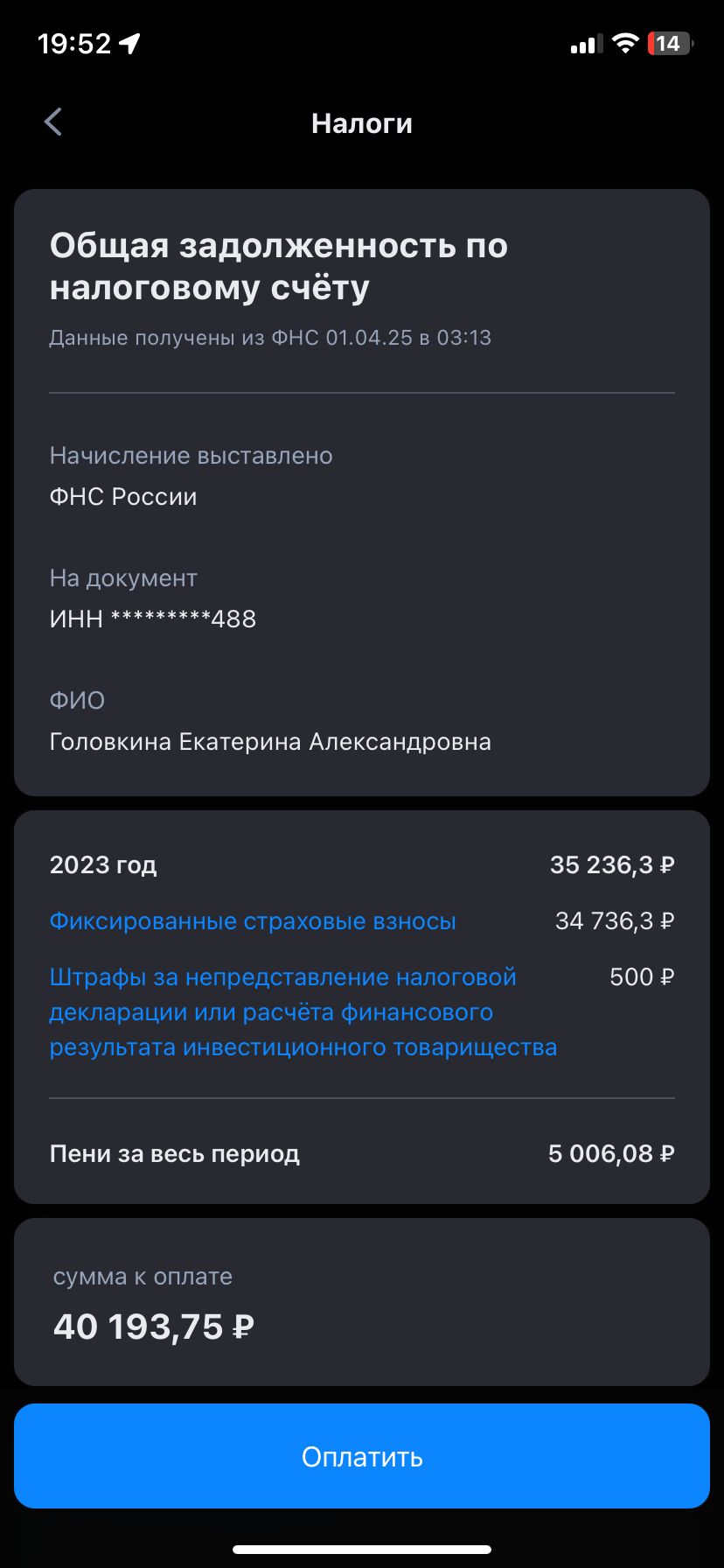Image resolution: width=724 pixels, height=1568 pixels.
Task: Select the ФНС России issuer row
Action: click(x=123, y=496)
